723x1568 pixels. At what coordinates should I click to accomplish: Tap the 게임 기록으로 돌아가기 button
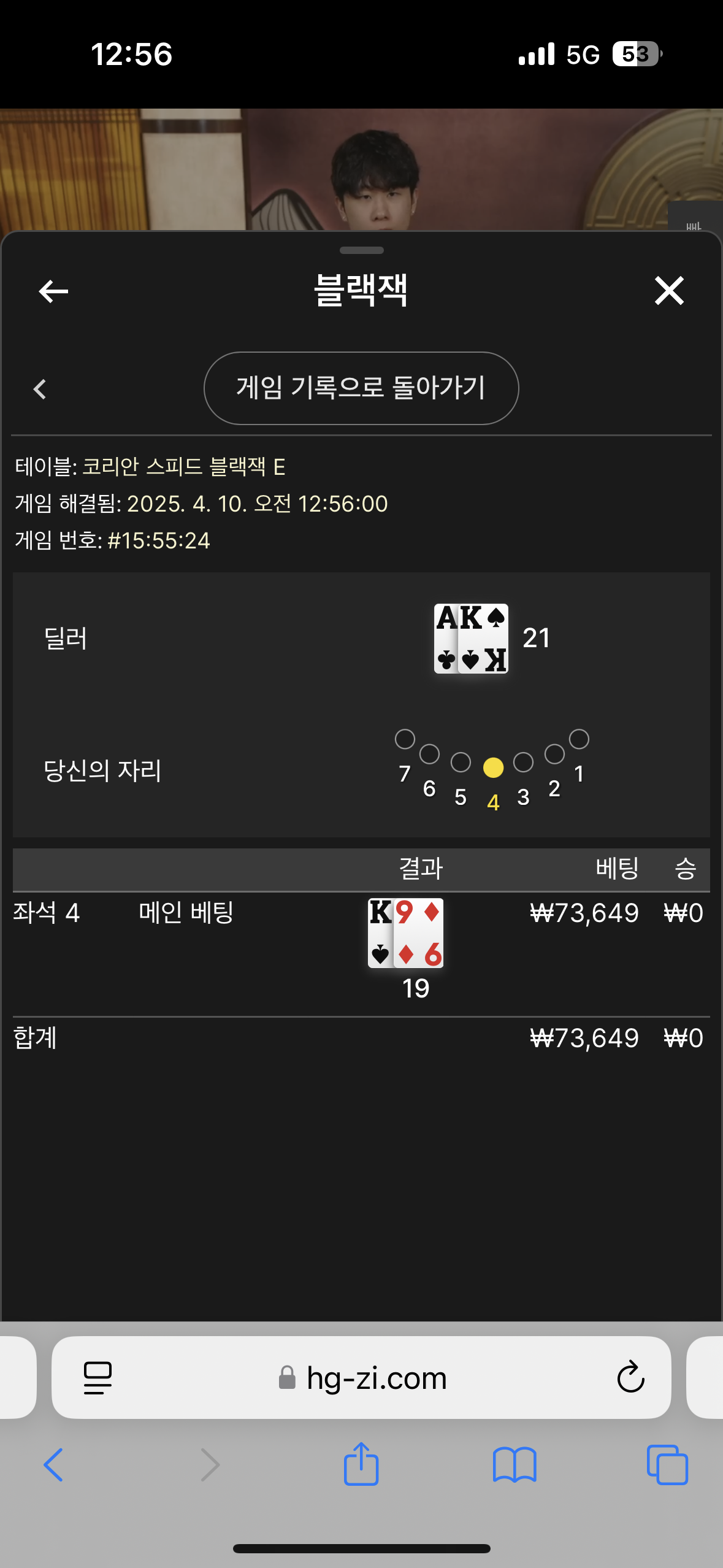click(x=361, y=388)
